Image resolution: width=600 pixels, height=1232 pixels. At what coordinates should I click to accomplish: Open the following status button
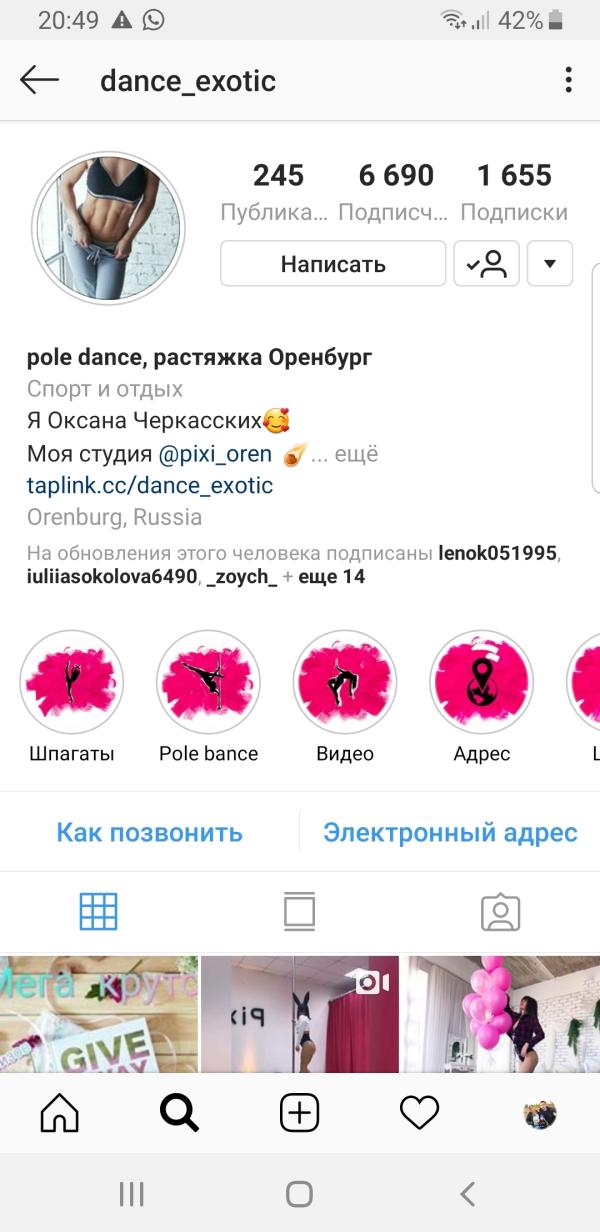486,264
